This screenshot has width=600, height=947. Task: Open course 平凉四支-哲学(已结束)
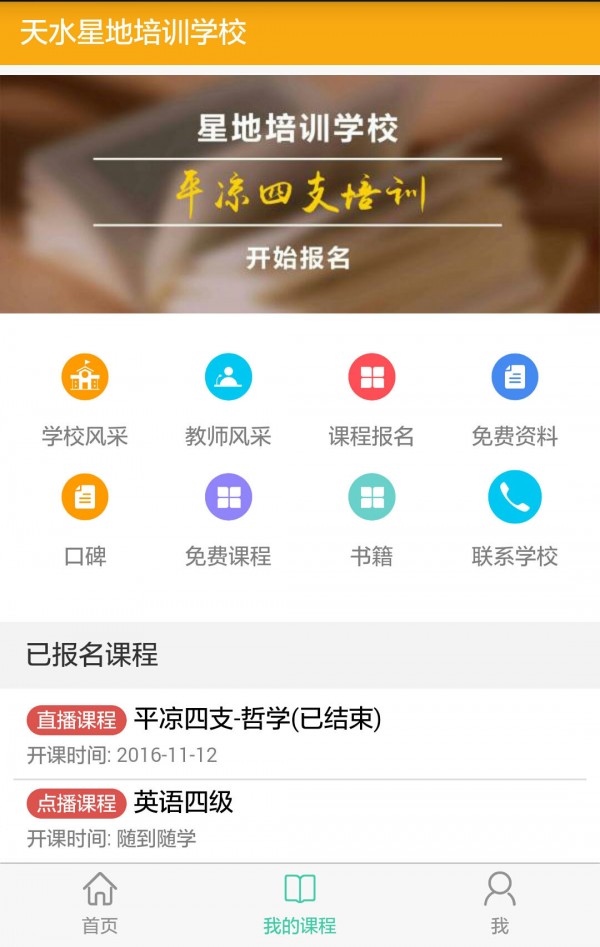click(x=300, y=734)
